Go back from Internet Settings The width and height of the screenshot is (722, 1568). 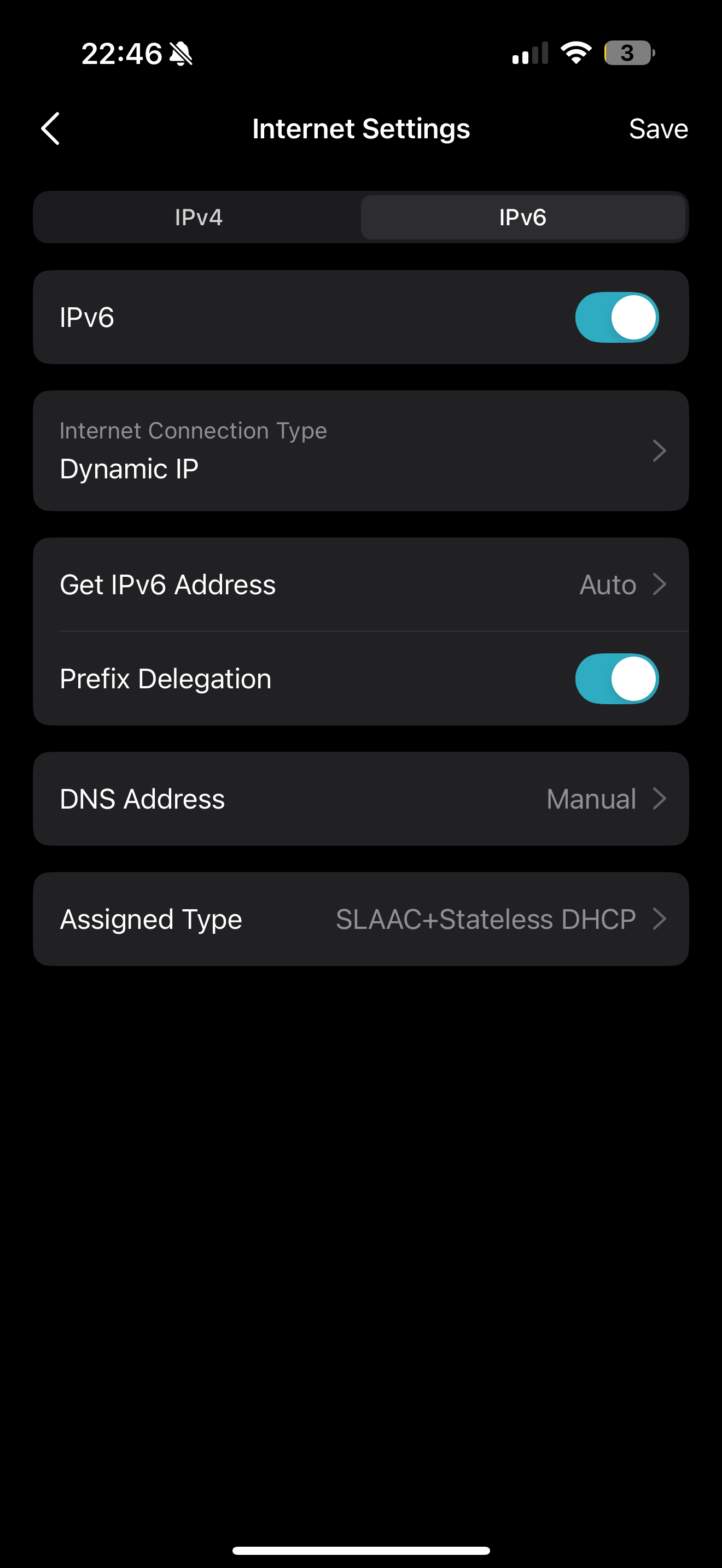coord(50,128)
